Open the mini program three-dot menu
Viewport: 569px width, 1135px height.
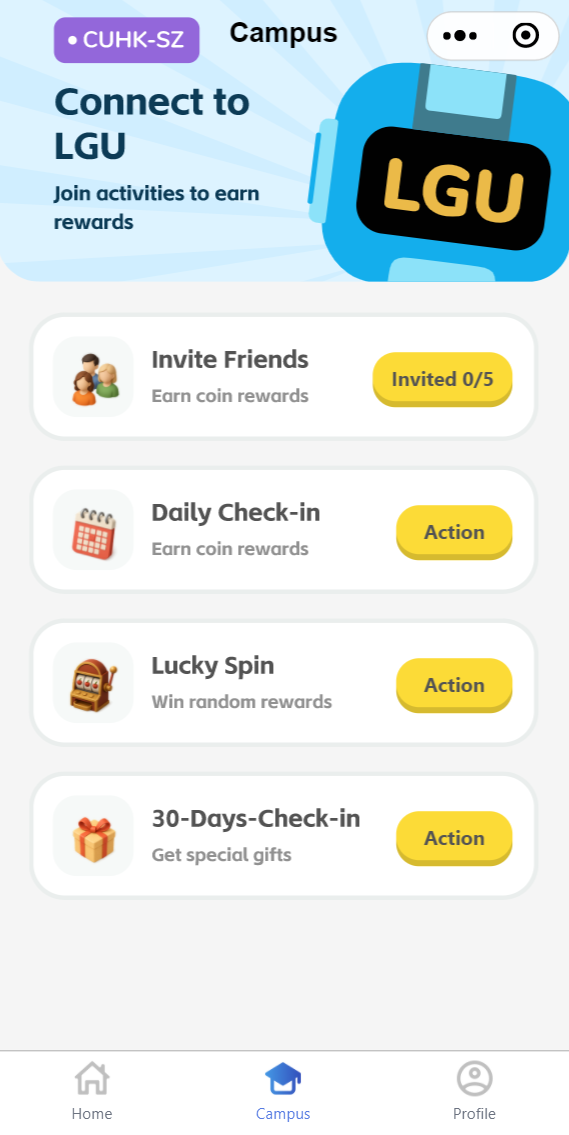point(460,35)
